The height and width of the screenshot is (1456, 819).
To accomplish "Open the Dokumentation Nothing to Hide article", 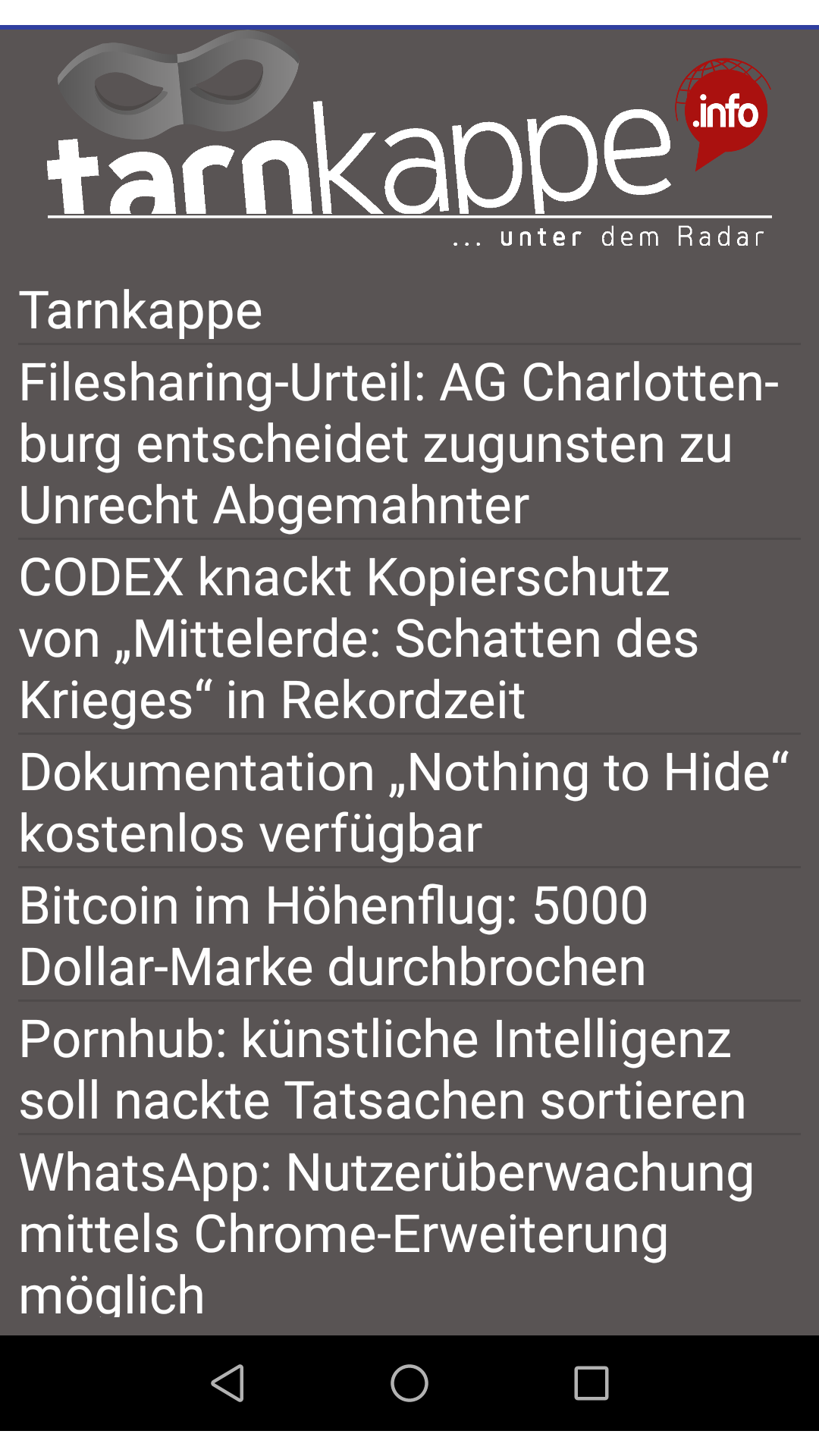I will click(x=409, y=802).
